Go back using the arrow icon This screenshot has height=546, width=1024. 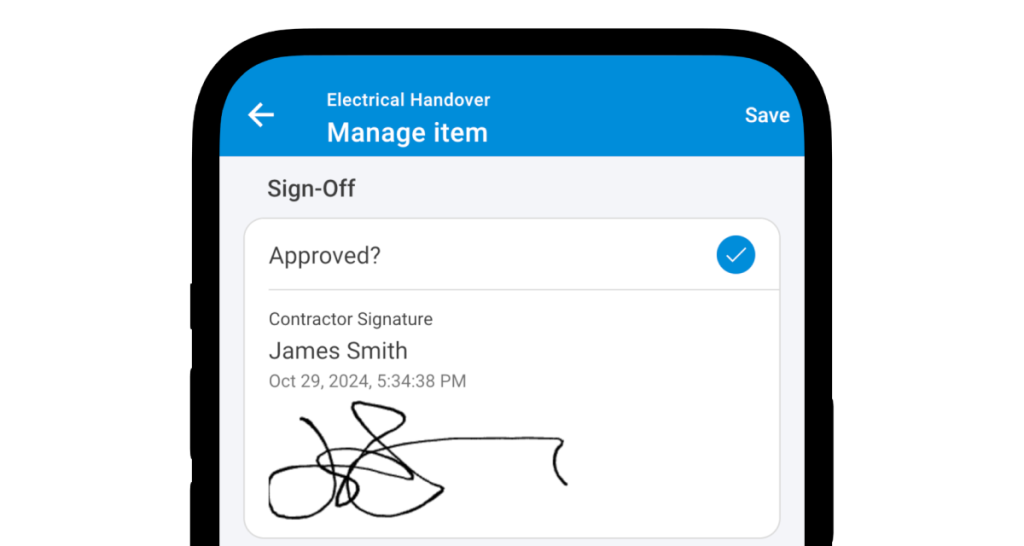tap(261, 116)
